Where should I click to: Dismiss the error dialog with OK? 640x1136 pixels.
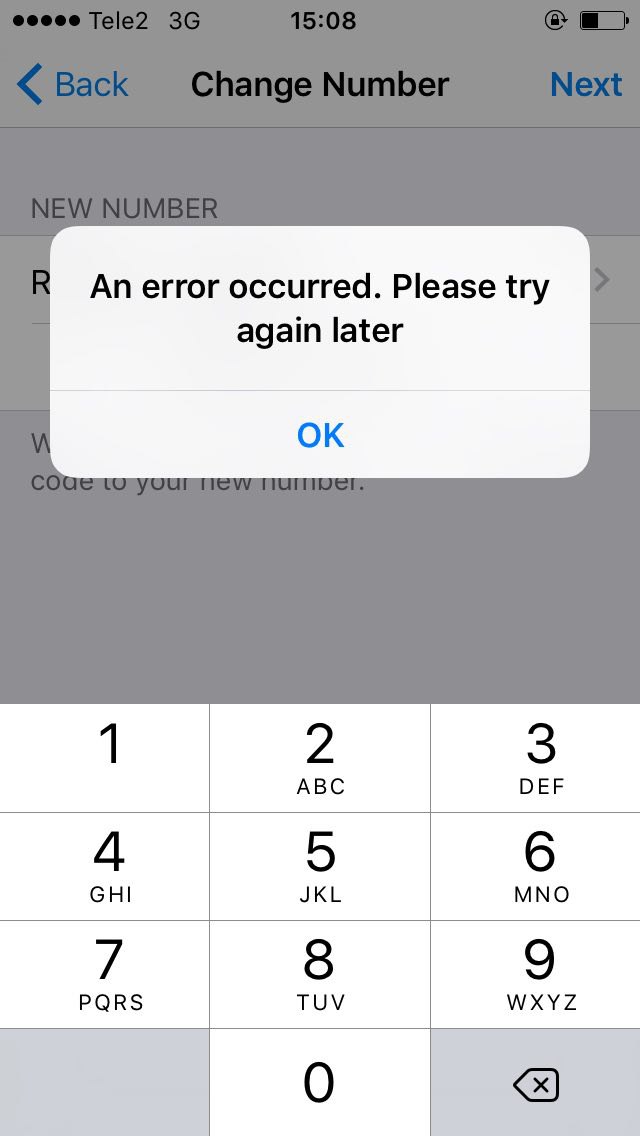point(320,435)
